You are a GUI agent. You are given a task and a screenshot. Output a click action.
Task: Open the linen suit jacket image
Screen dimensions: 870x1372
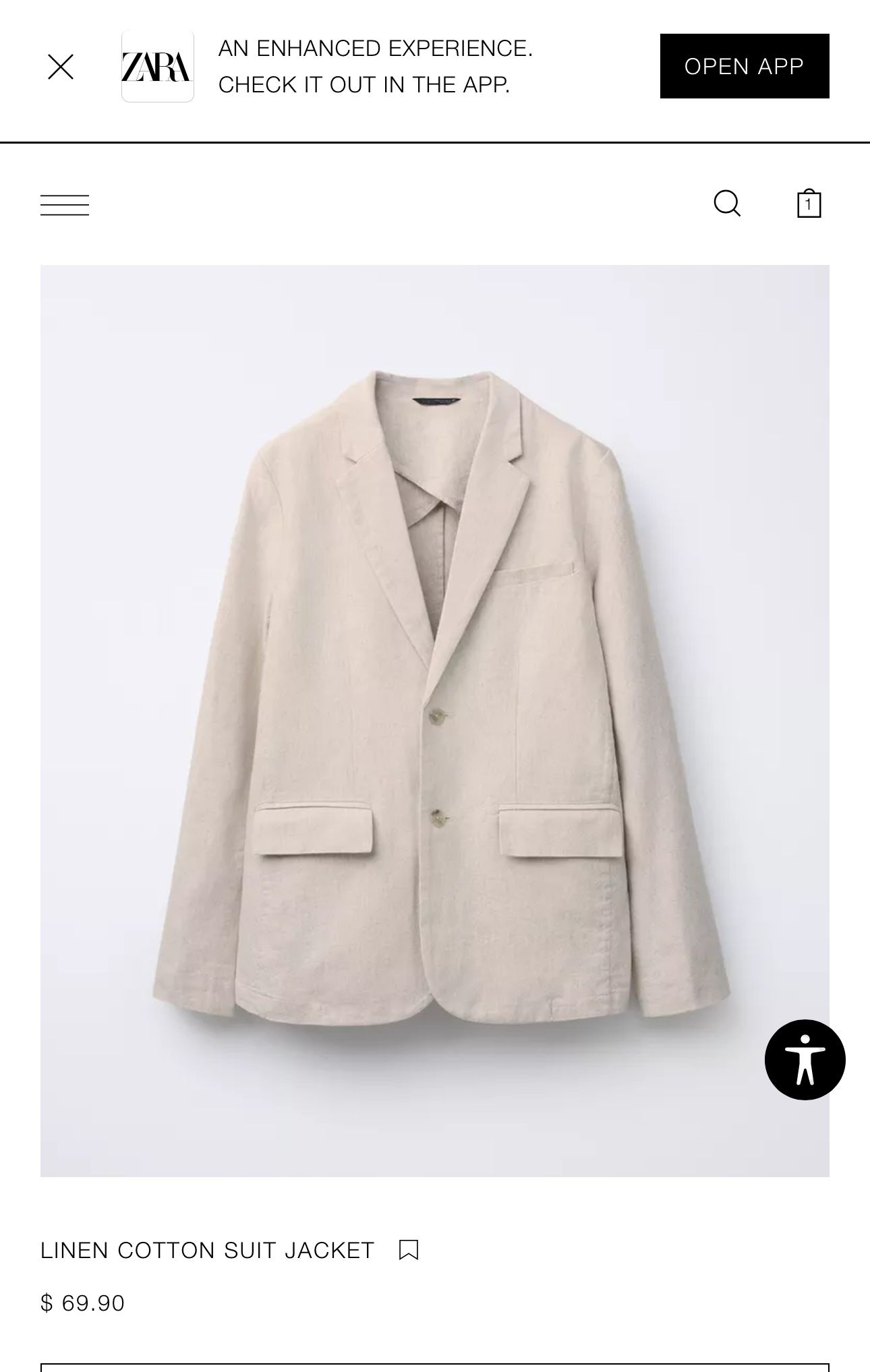point(435,721)
